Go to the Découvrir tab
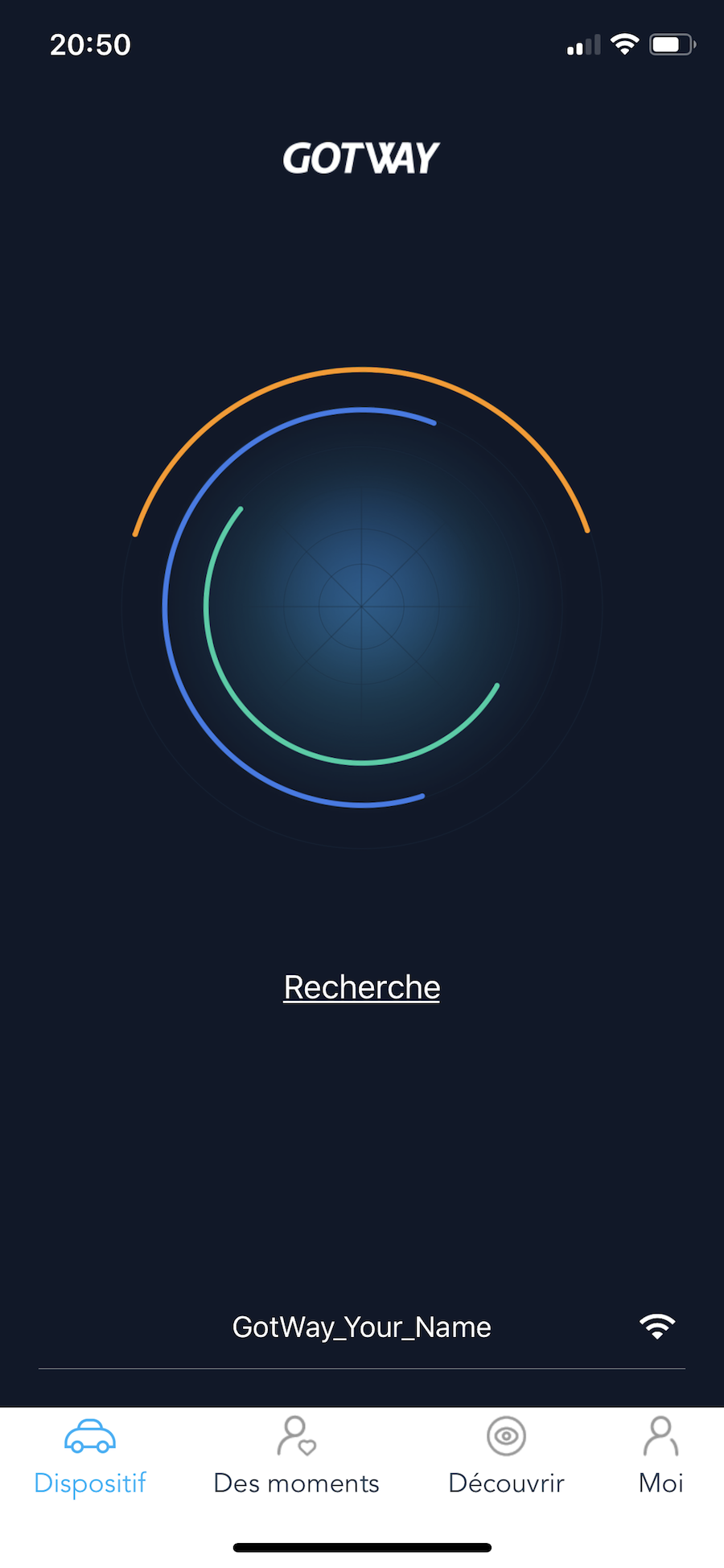The height and width of the screenshot is (1568, 724). coord(506,1457)
